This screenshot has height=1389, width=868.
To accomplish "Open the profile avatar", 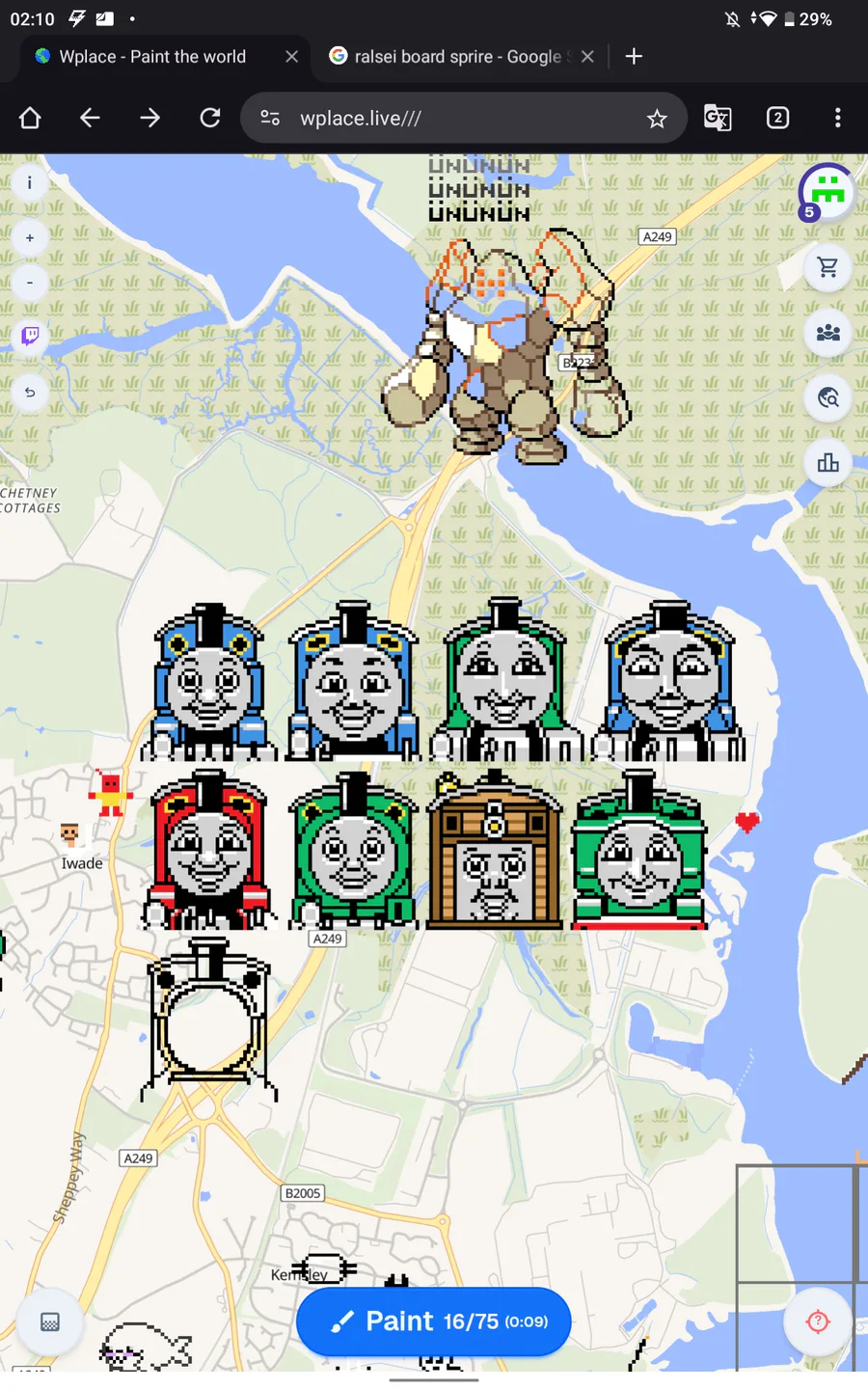I will click(x=827, y=190).
